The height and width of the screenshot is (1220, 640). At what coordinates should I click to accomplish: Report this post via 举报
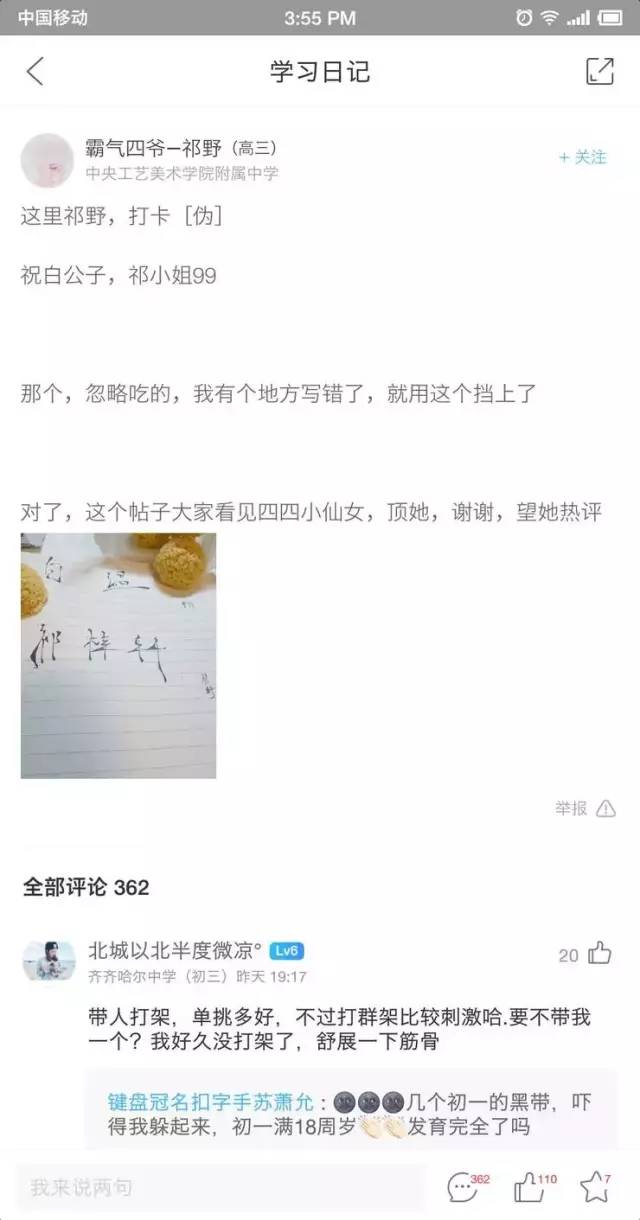585,809
